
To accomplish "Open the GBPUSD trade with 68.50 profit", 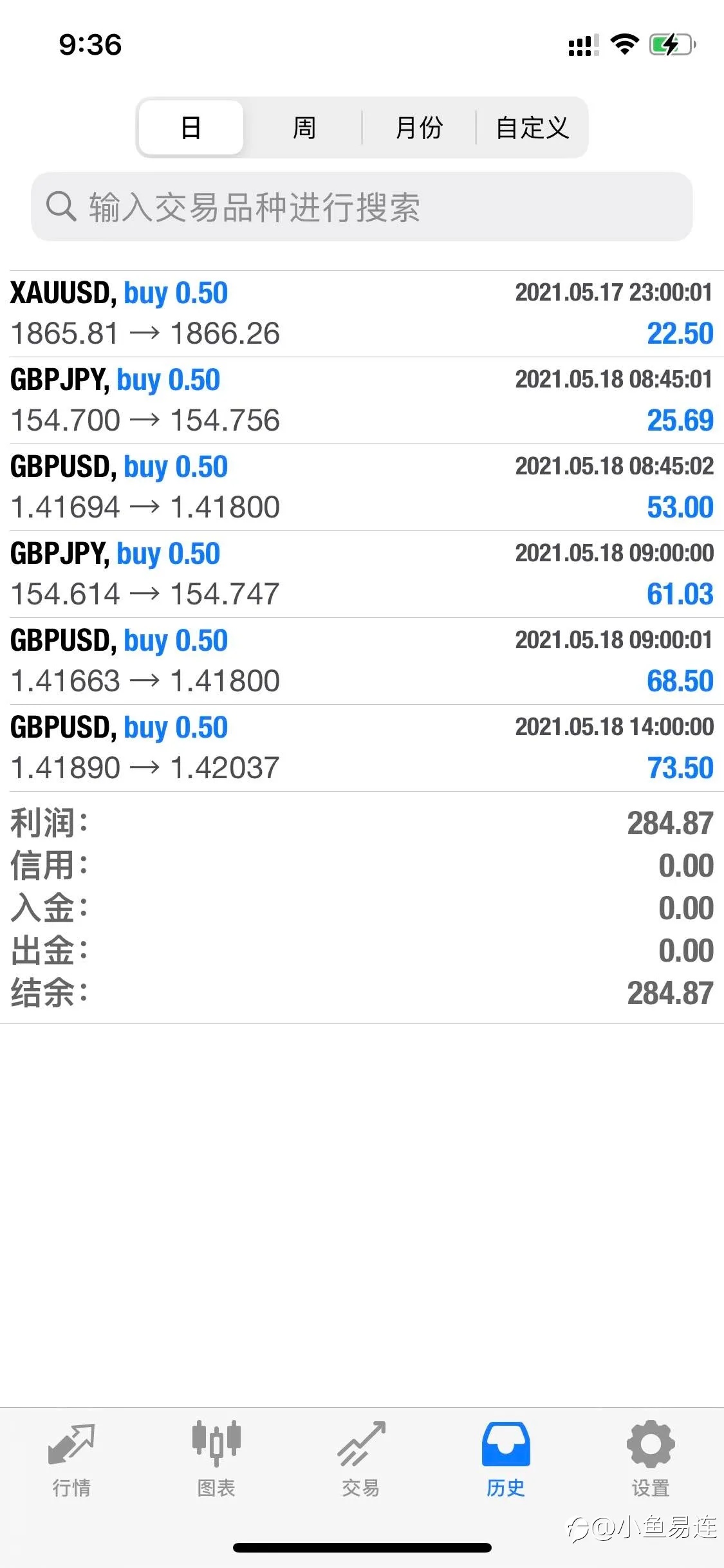I will [362, 661].
